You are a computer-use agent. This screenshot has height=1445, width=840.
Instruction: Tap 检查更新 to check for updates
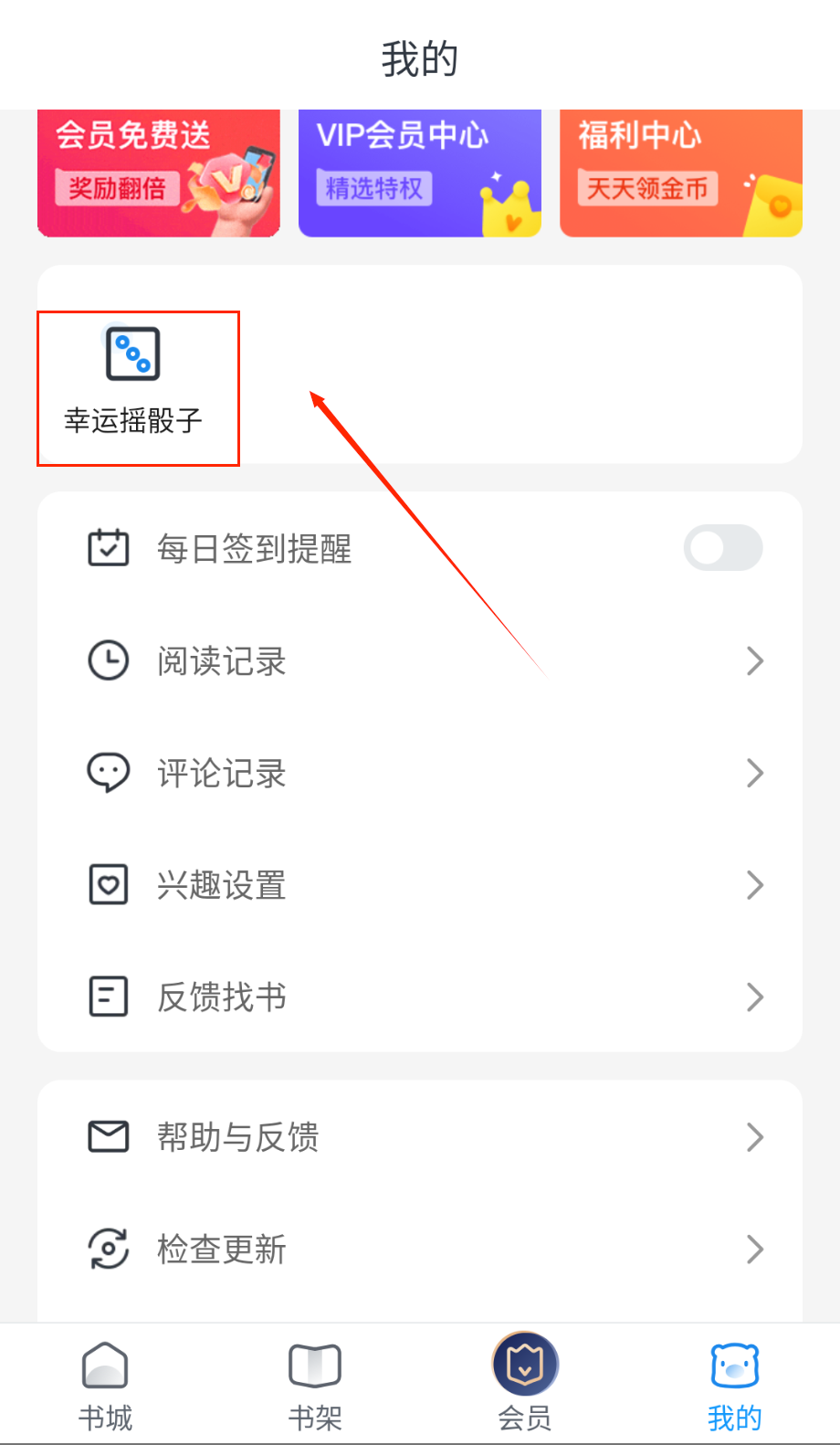click(420, 1249)
